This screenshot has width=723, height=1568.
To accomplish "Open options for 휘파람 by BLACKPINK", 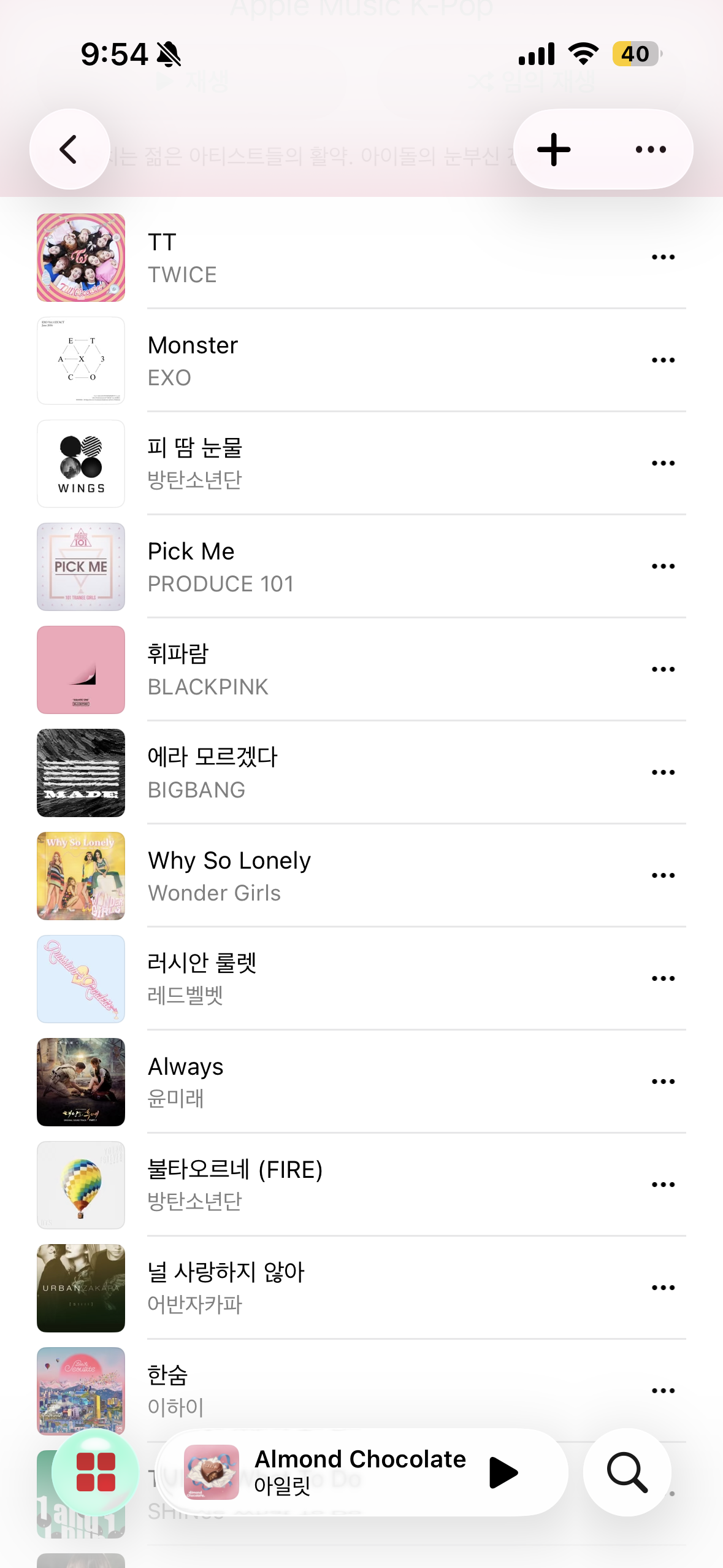I will click(x=664, y=669).
